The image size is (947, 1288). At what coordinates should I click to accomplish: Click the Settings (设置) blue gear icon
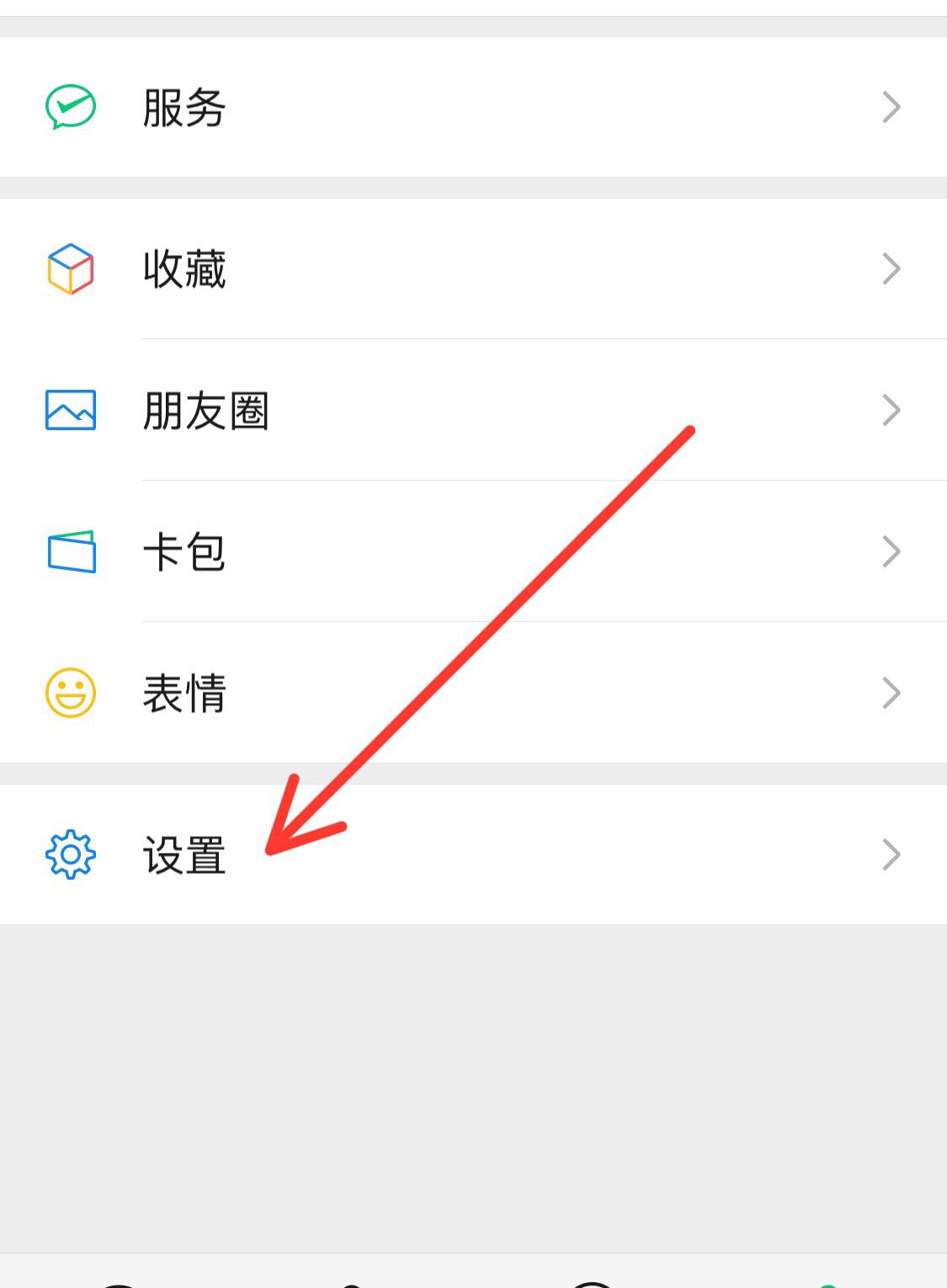coord(71,854)
